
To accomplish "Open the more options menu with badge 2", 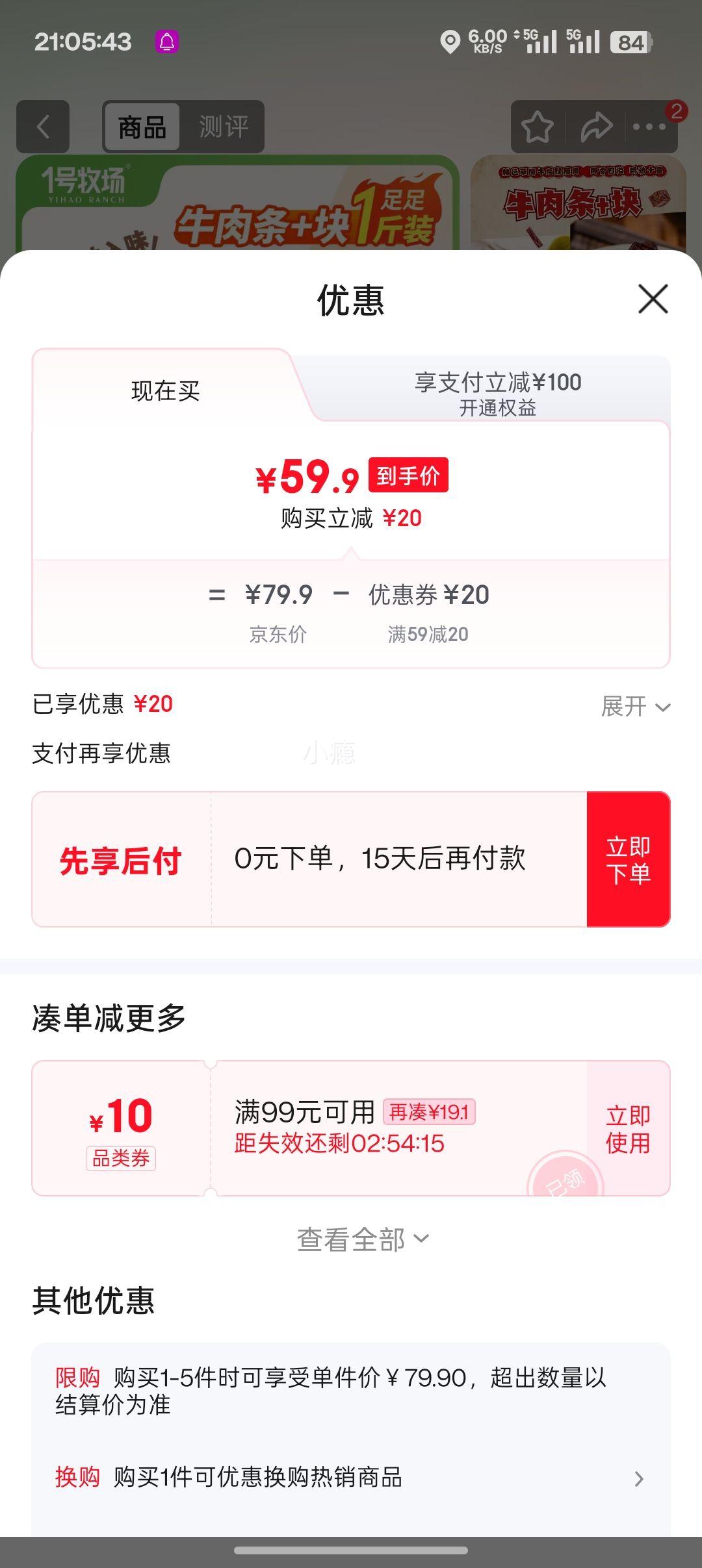I will click(x=649, y=128).
